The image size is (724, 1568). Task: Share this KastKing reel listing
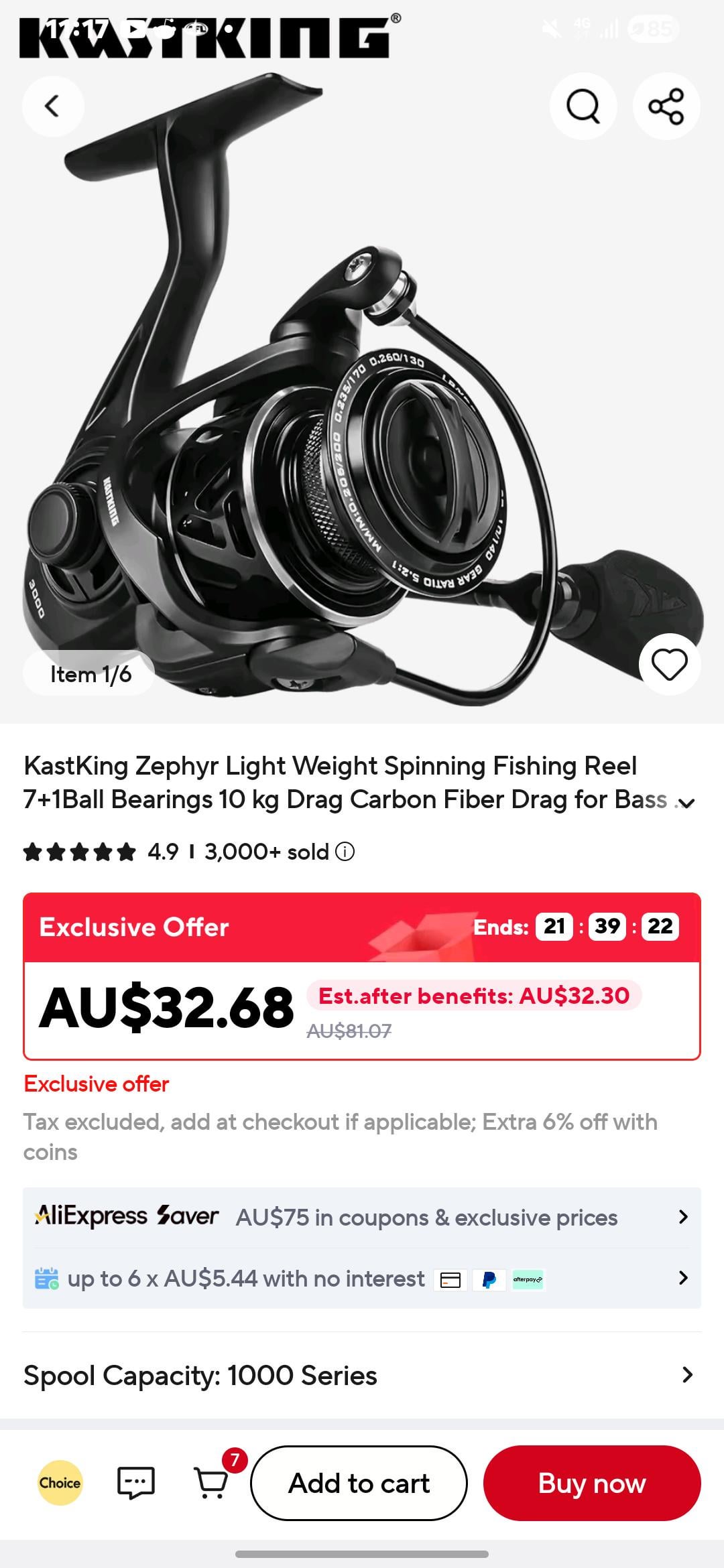(666, 106)
